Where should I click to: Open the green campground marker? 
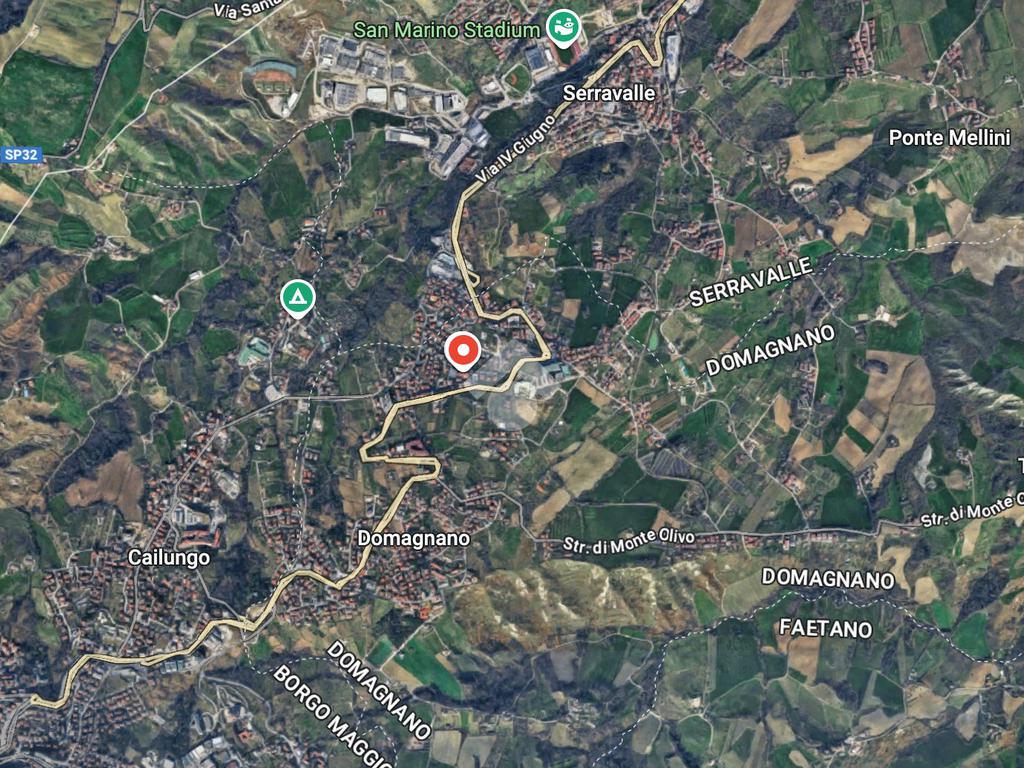(296, 297)
